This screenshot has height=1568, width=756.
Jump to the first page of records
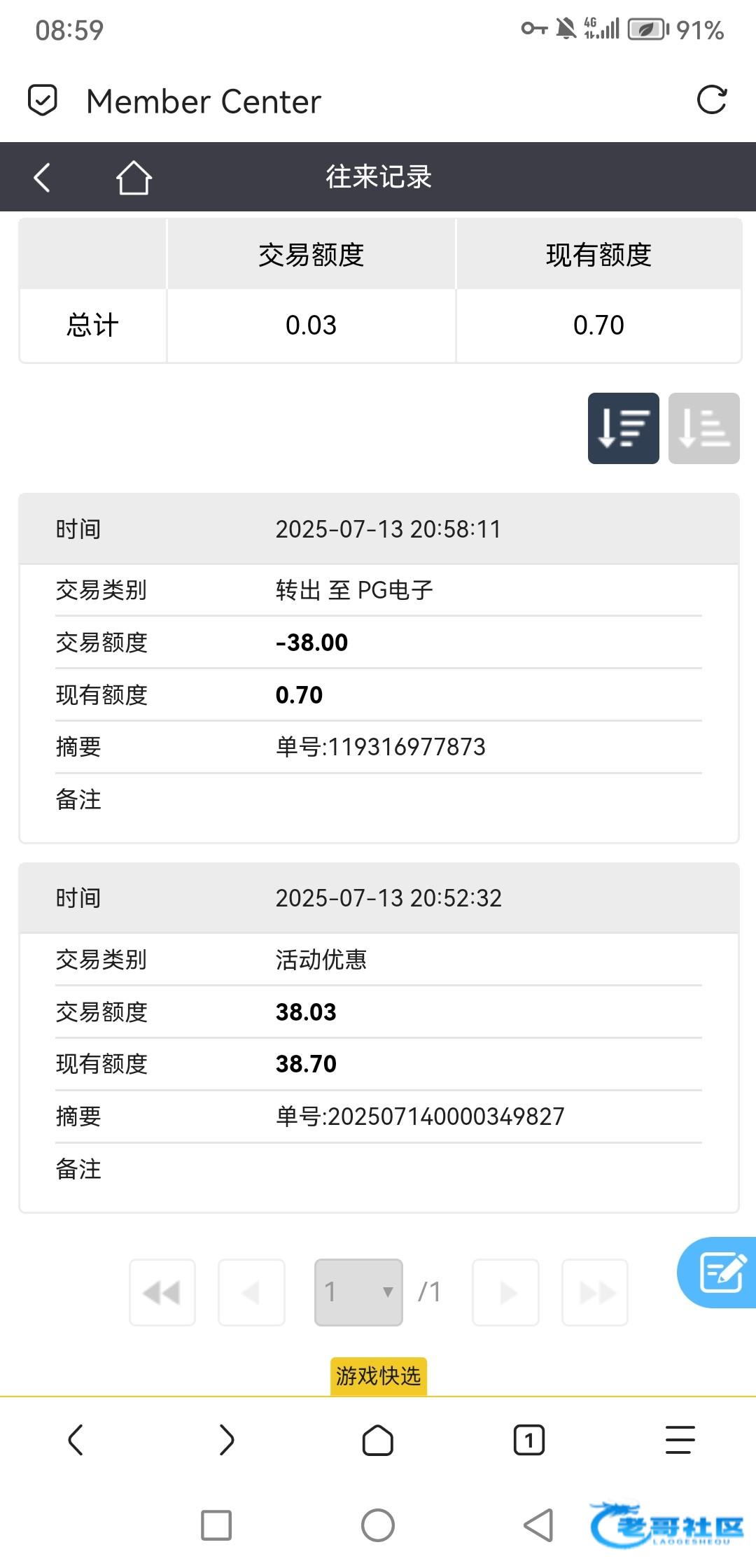(x=162, y=1292)
